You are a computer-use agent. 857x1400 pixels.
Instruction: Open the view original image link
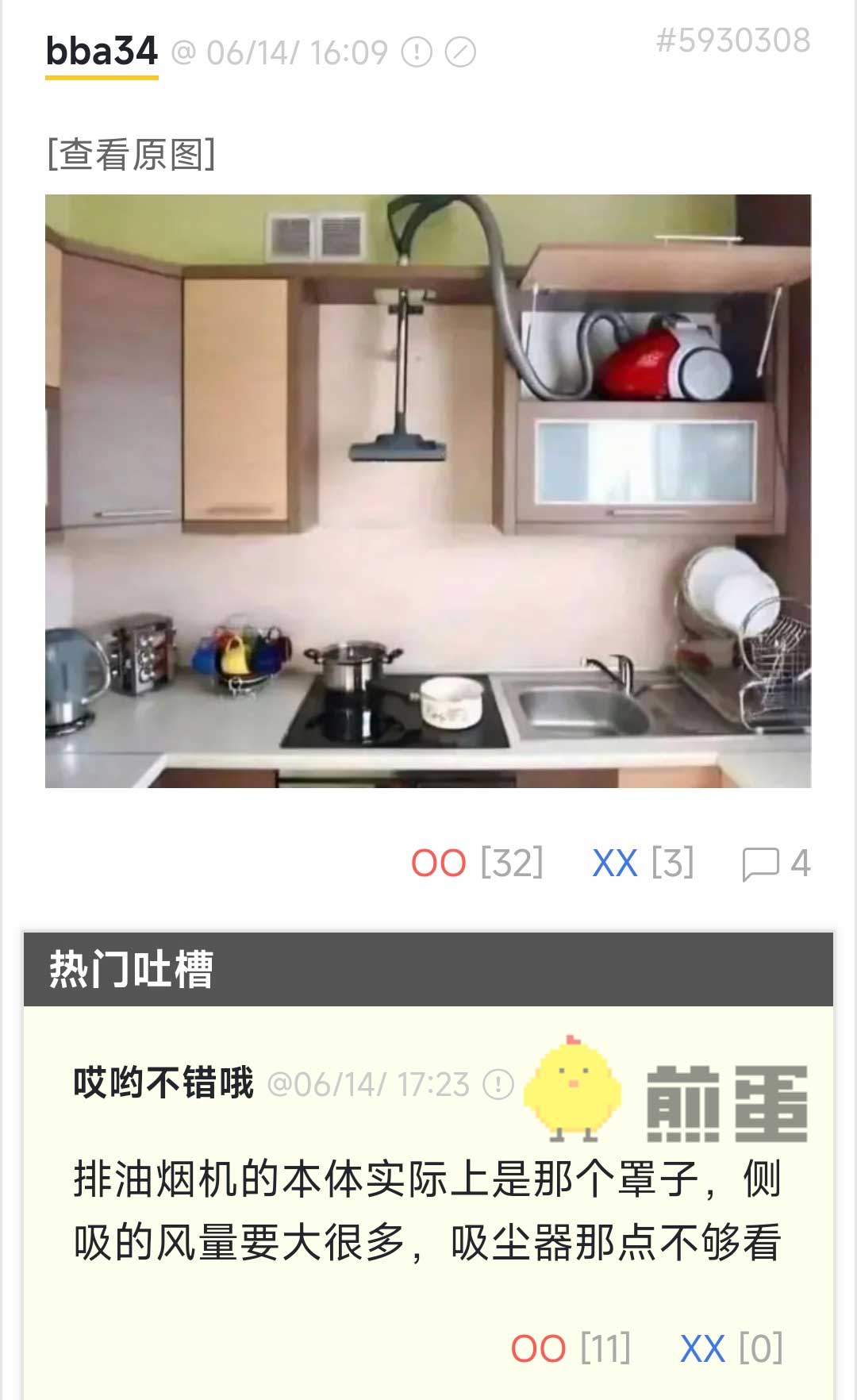pyautogui.click(x=131, y=154)
